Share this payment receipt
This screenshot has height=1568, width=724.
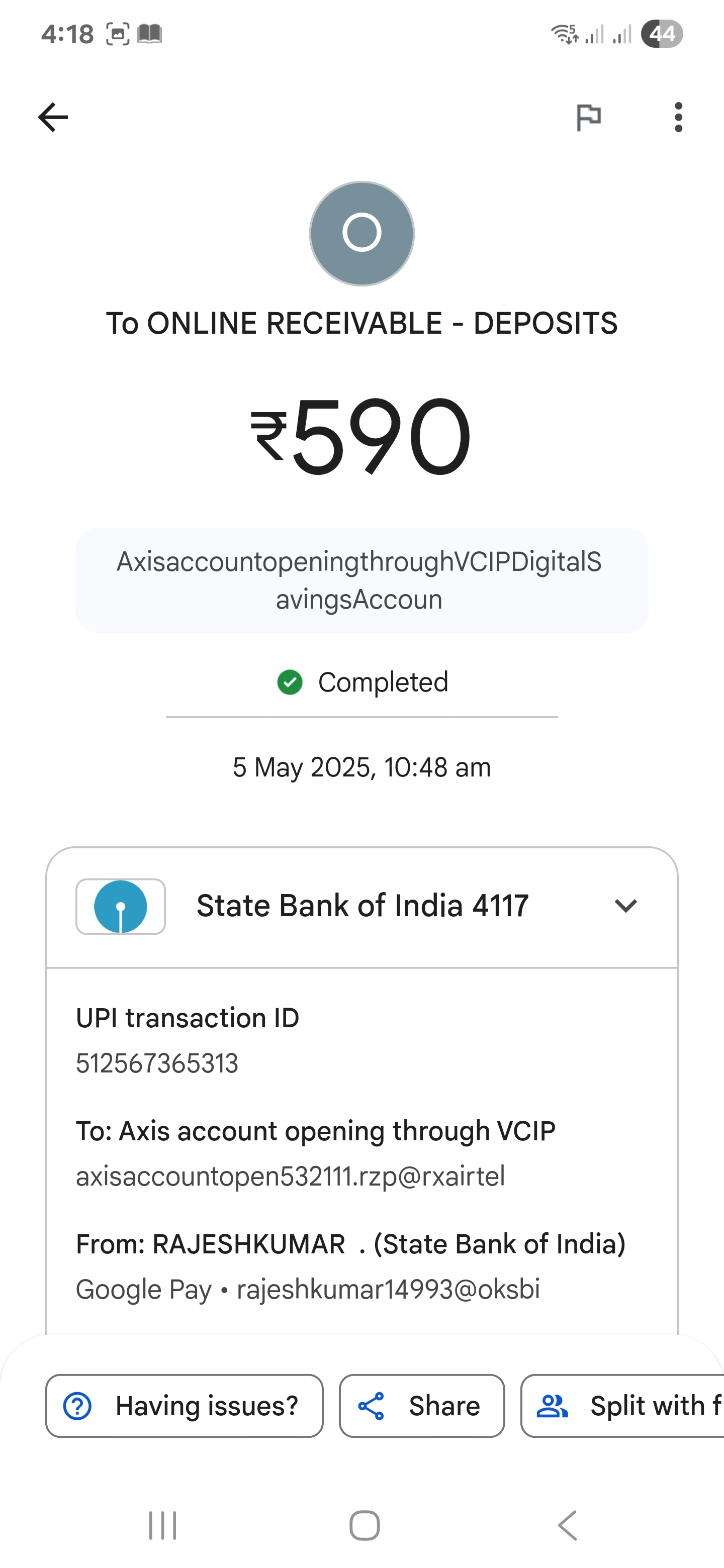point(422,1406)
